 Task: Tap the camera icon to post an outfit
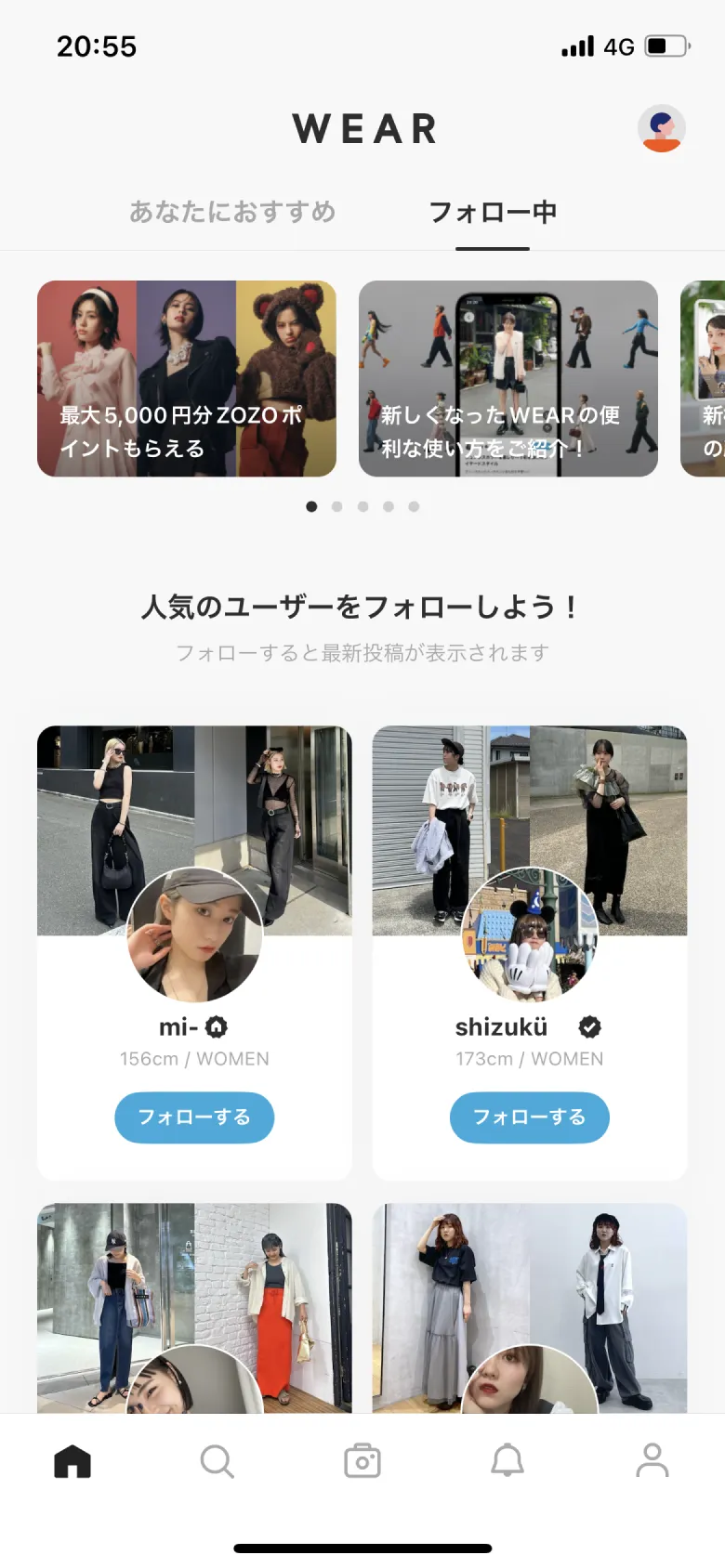(x=362, y=1458)
